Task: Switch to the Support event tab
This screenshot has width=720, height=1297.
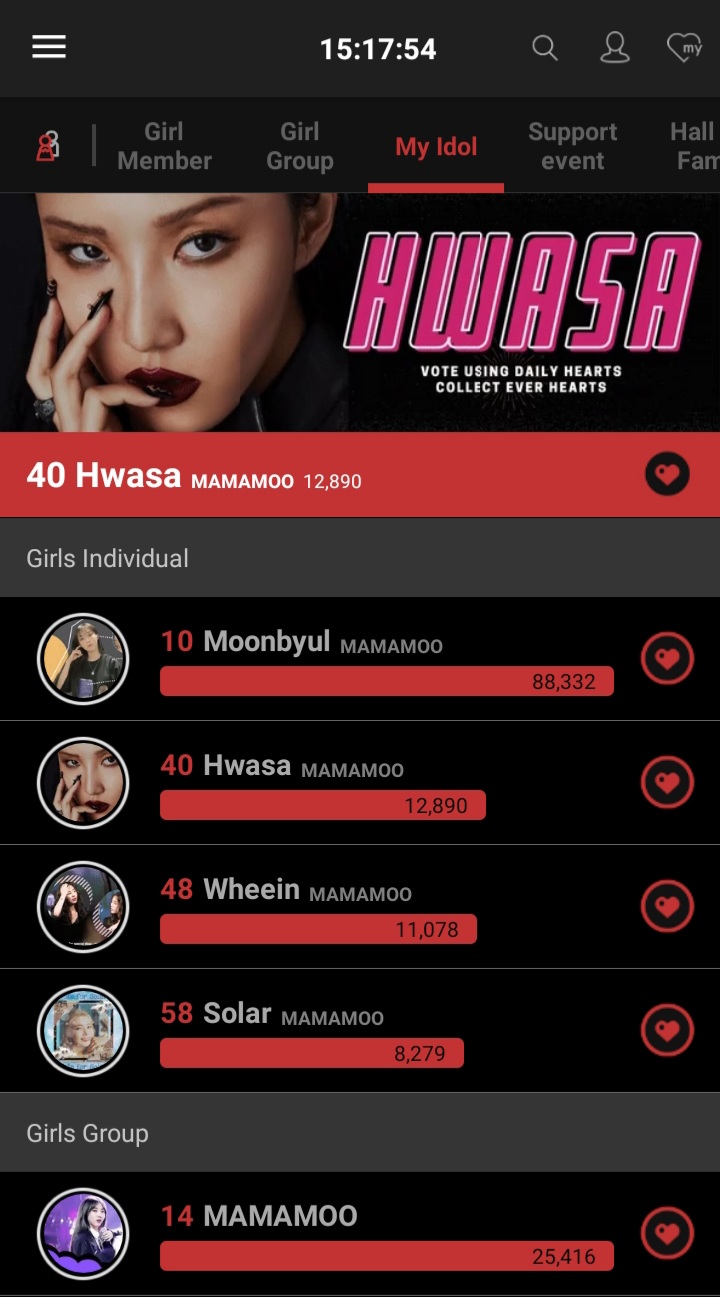Action: 572,146
